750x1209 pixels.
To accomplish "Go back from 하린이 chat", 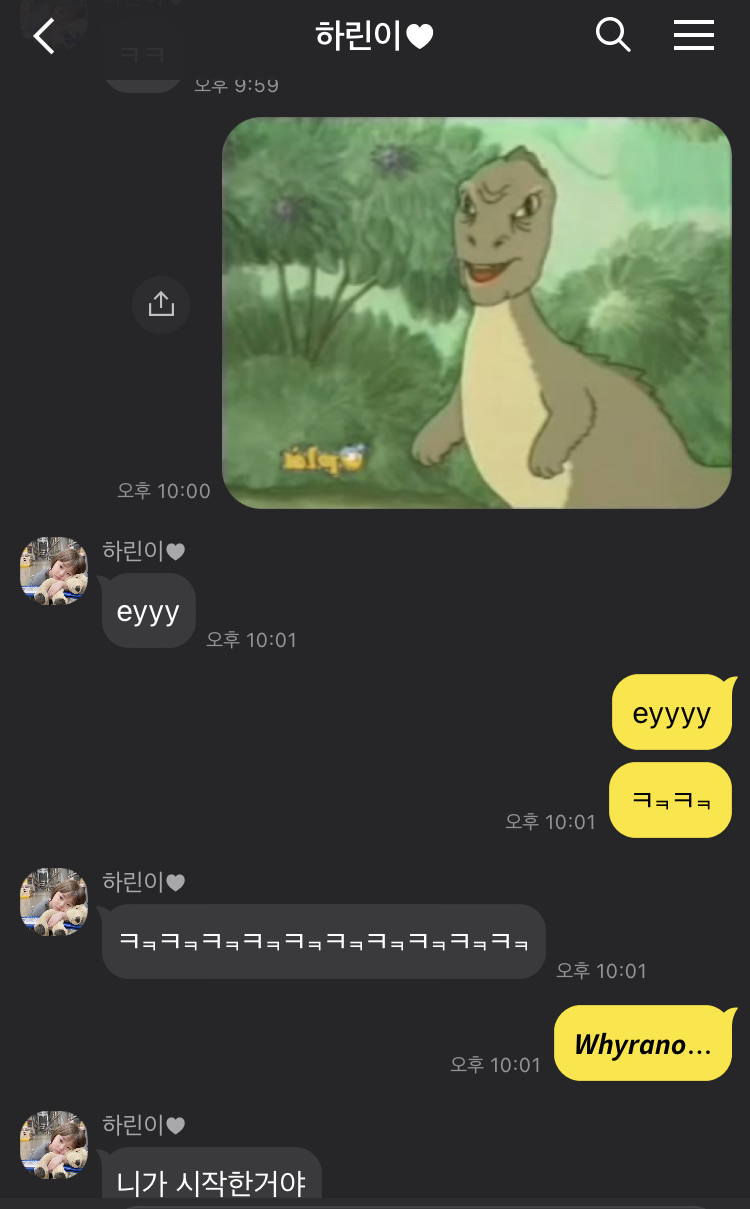I will (x=43, y=37).
